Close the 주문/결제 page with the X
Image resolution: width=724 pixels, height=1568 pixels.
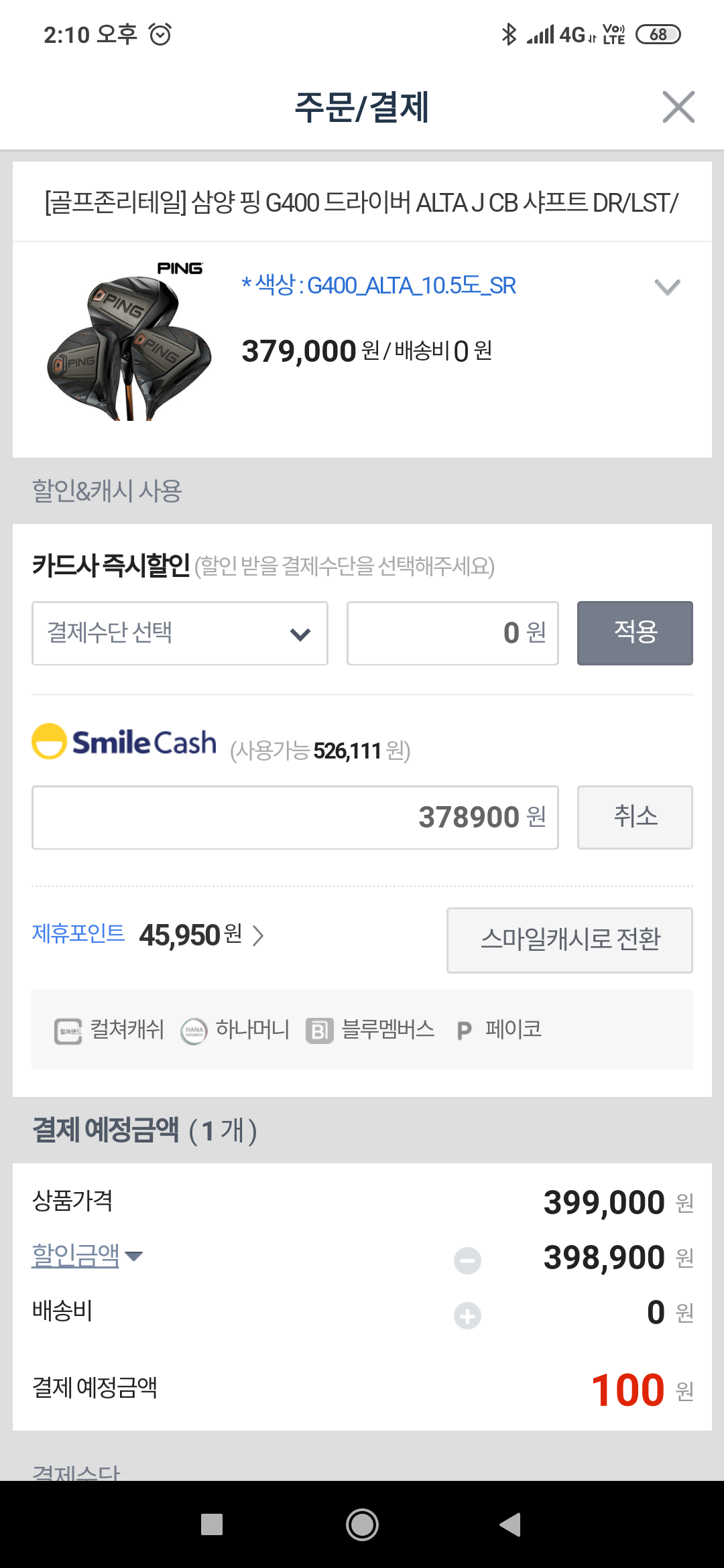coord(678,107)
